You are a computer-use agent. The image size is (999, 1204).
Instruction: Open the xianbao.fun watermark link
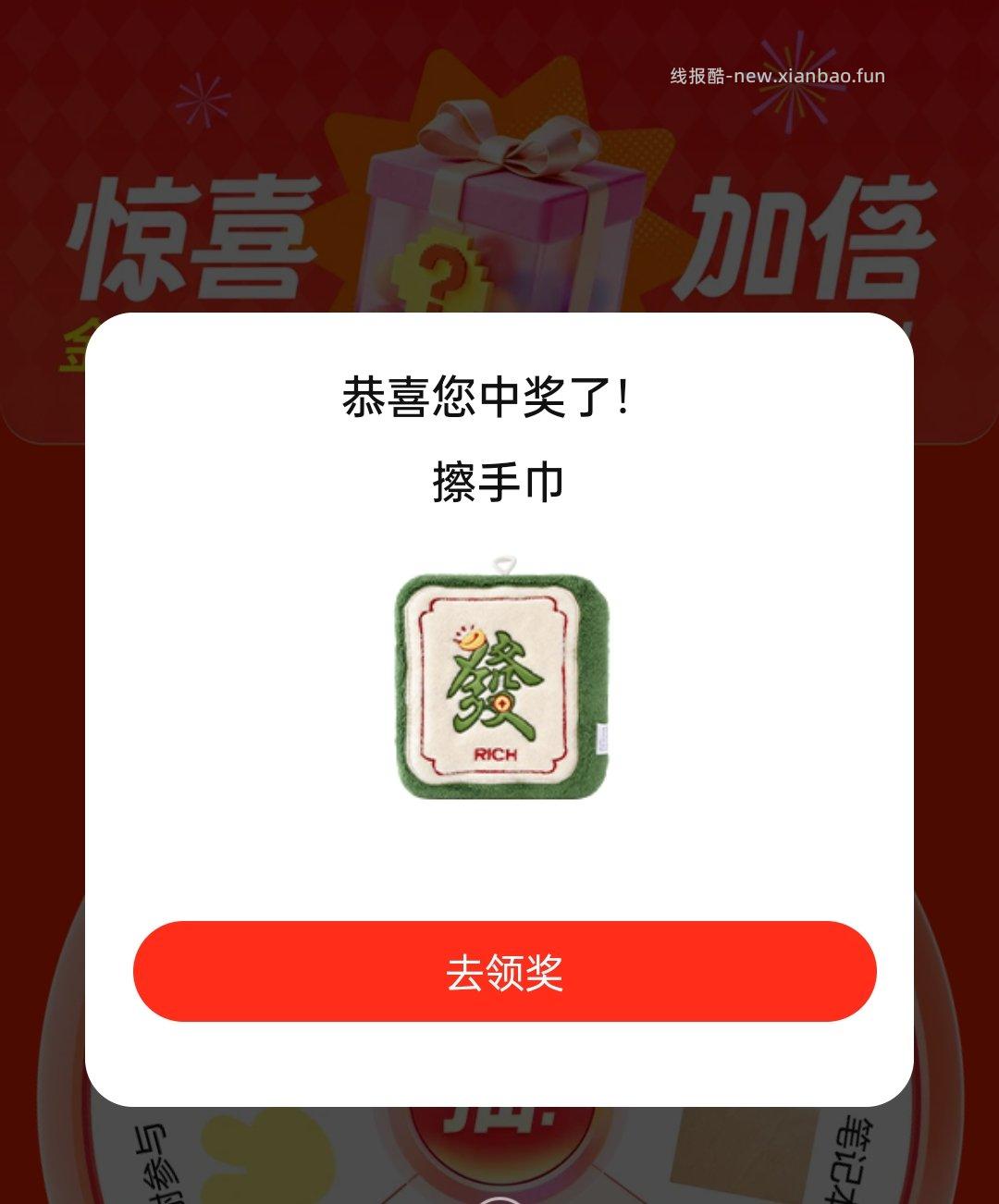(x=780, y=78)
